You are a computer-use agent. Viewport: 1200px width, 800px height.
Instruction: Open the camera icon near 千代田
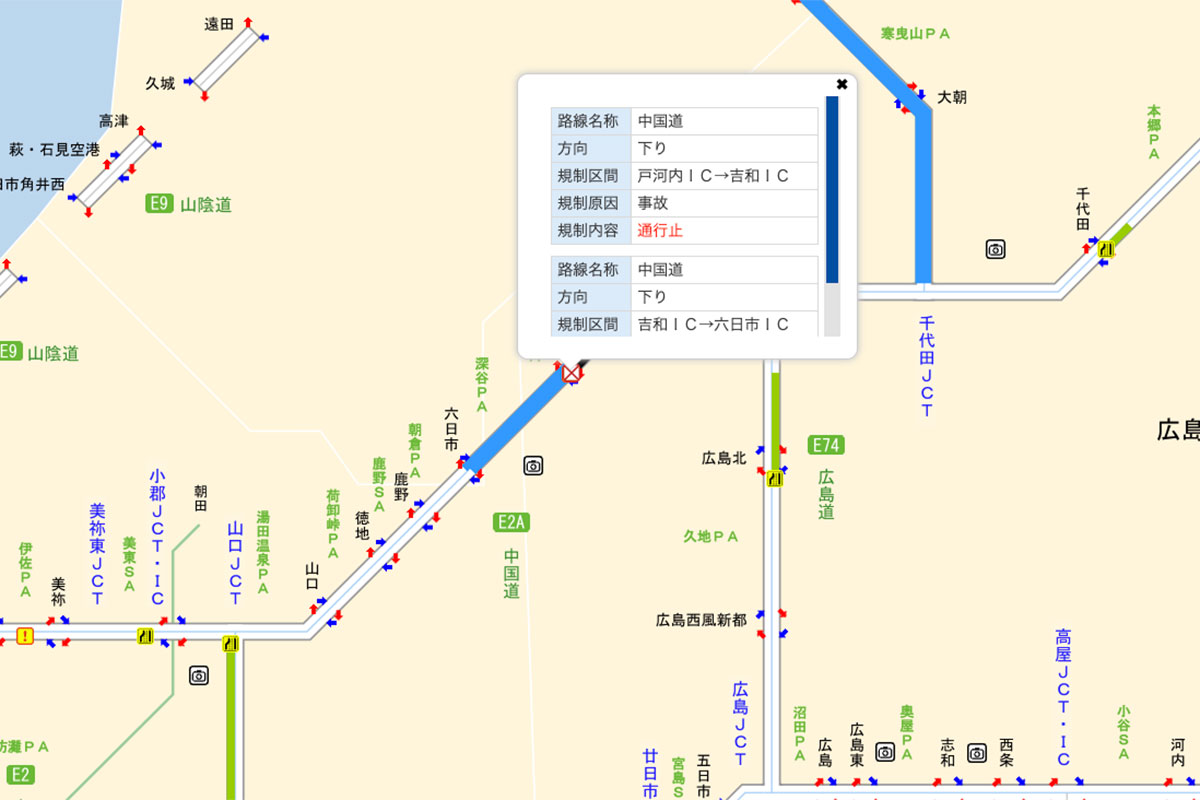coord(995,250)
